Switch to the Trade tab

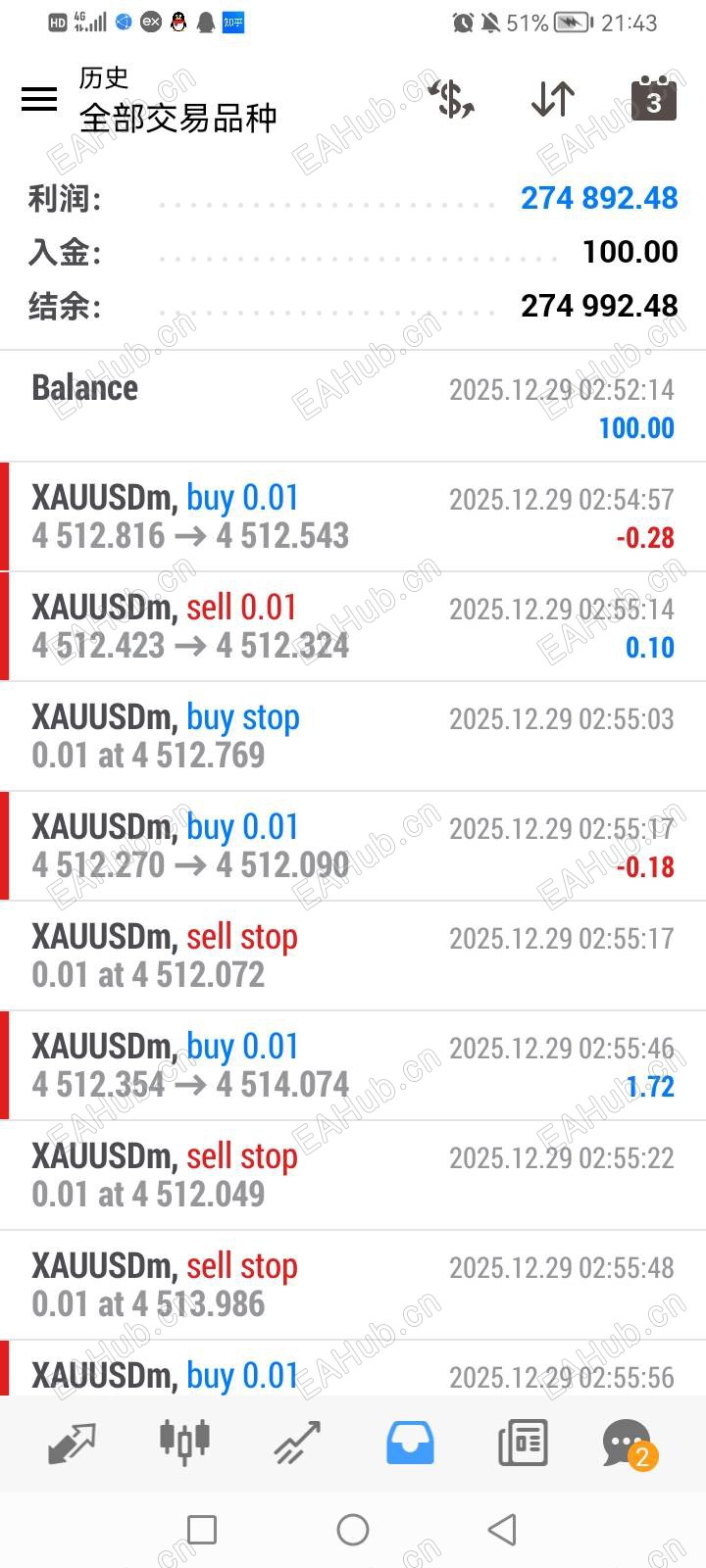click(297, 1443)
